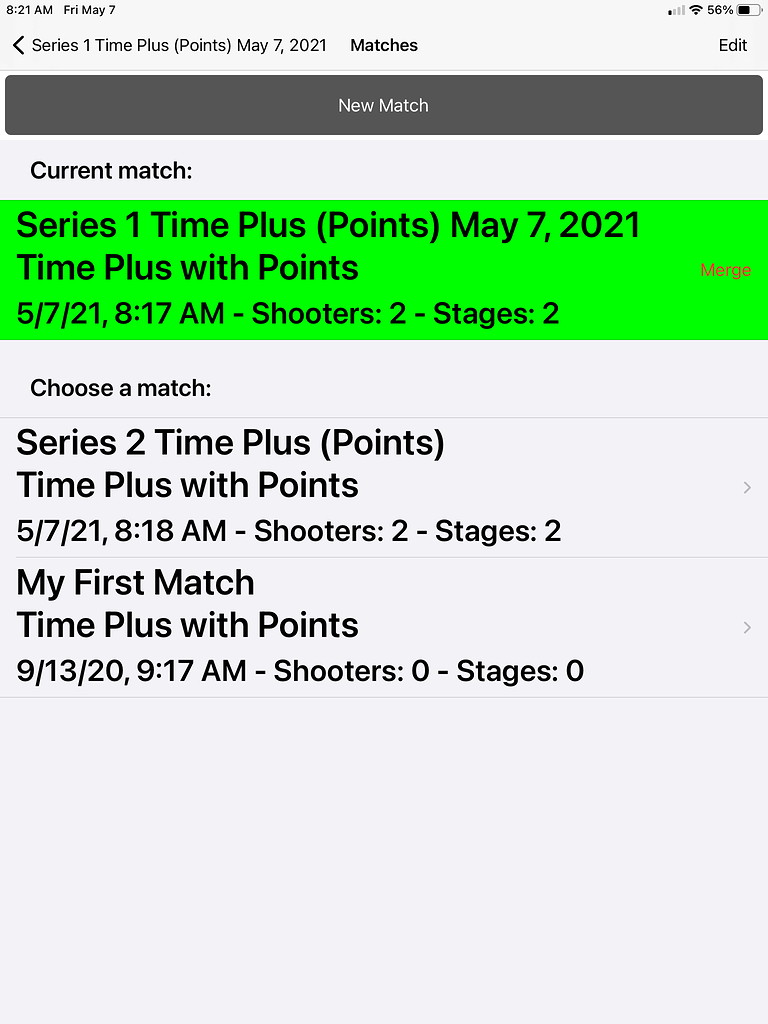Open My First Match via its chevron
Viewport: 768px width, 1024px height.
coord(746,627)
